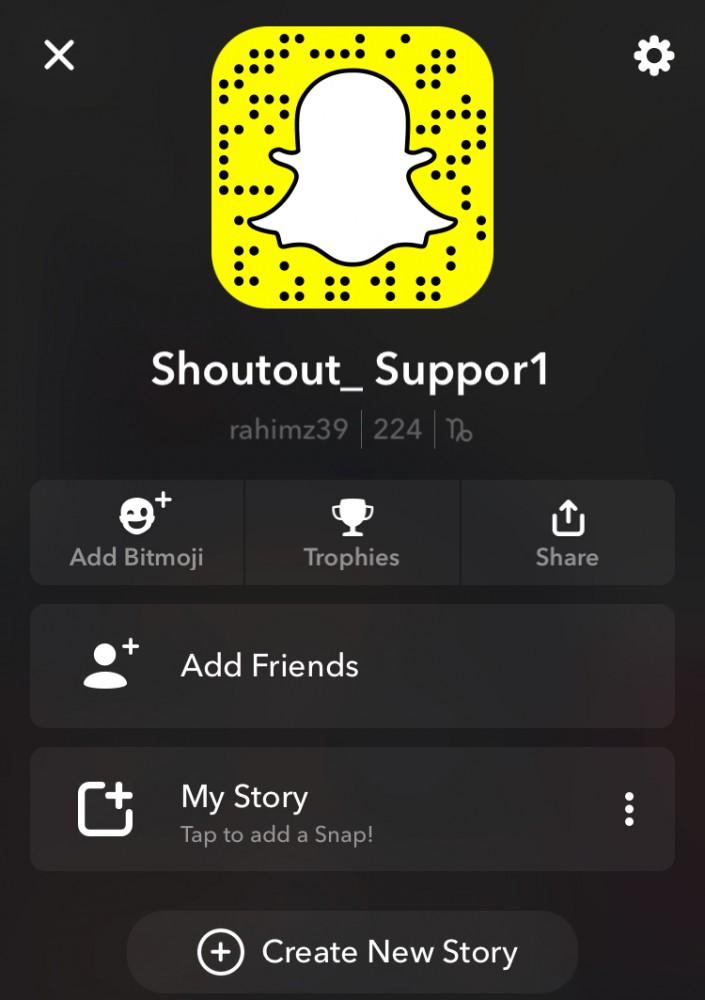Edit the display name Shoutout_ Suppor1
Screen dimensions: 705x1000
[x=350, y=371]
